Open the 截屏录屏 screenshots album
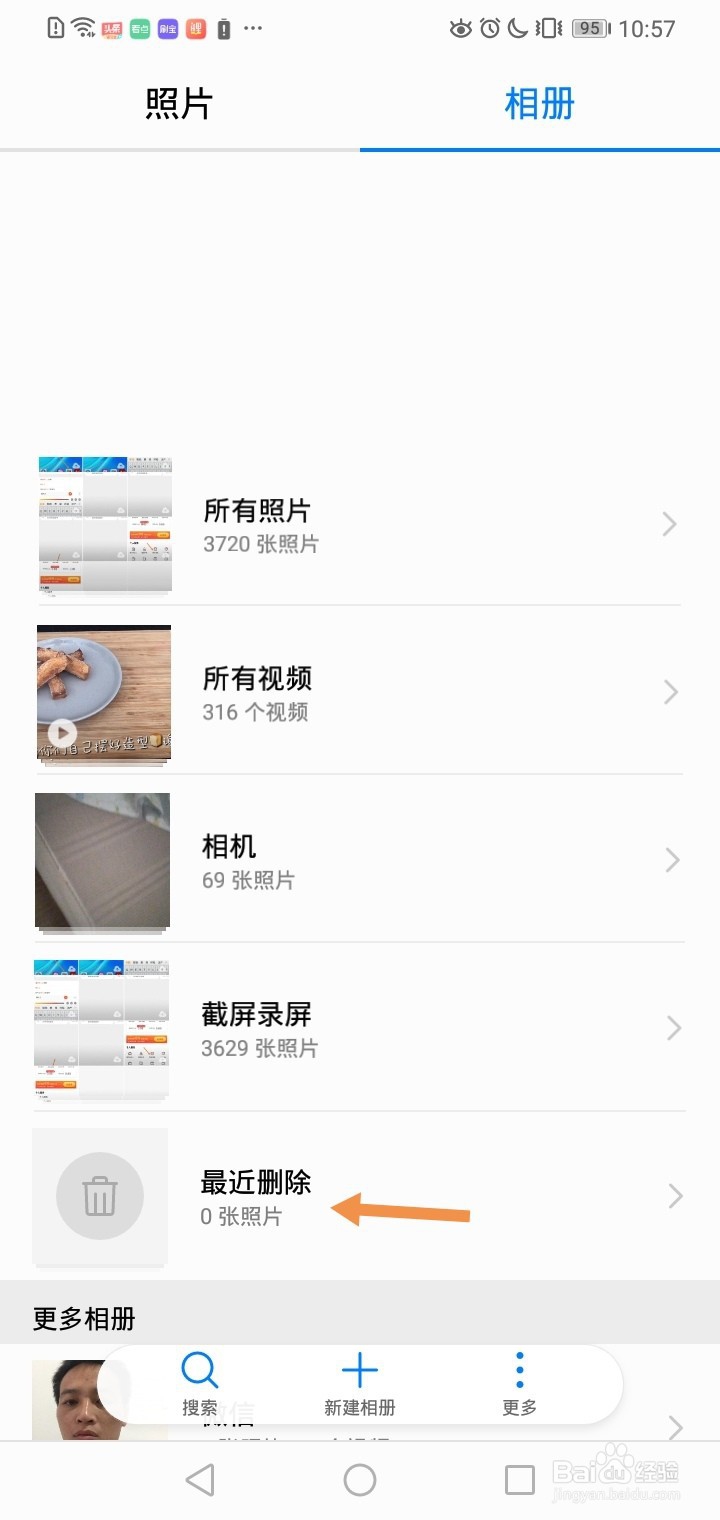720x1520 pixels. (x=360, y=1028)
